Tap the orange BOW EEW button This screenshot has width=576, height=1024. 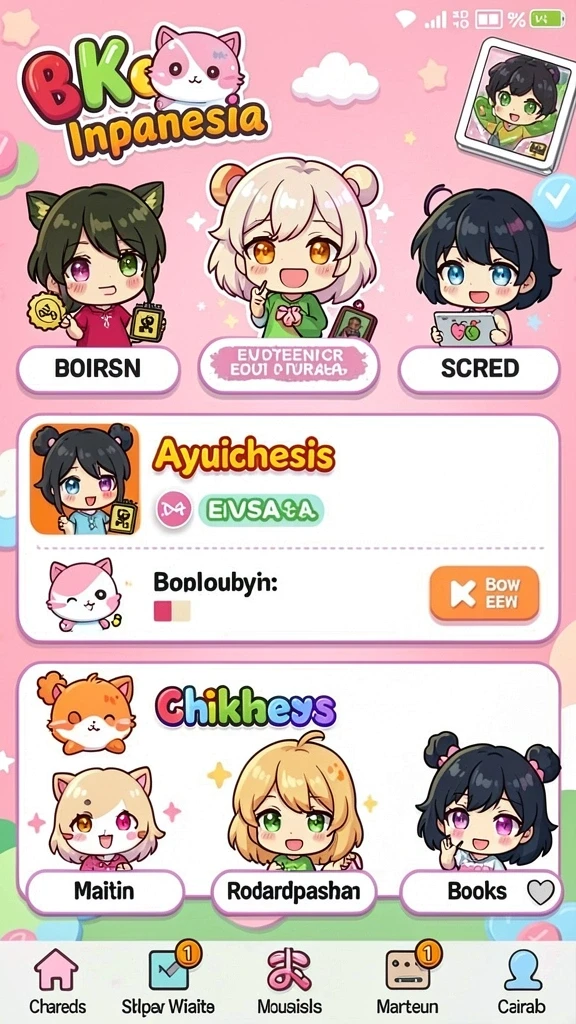[x=484, y=593]
